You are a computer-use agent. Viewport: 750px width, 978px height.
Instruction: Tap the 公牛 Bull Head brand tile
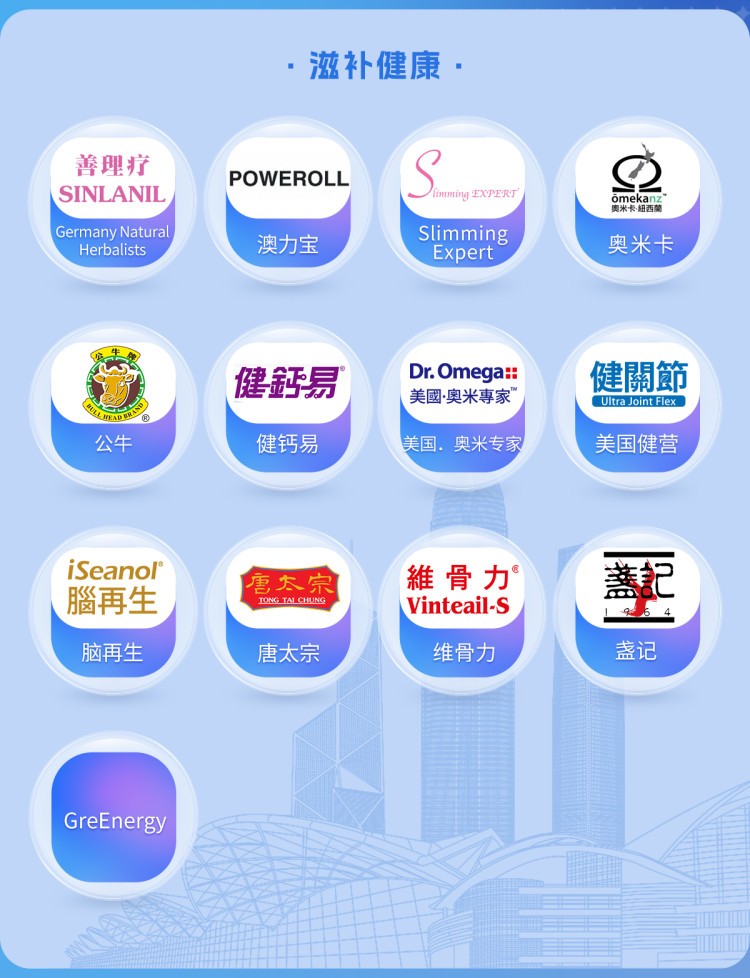pos(113,405)
